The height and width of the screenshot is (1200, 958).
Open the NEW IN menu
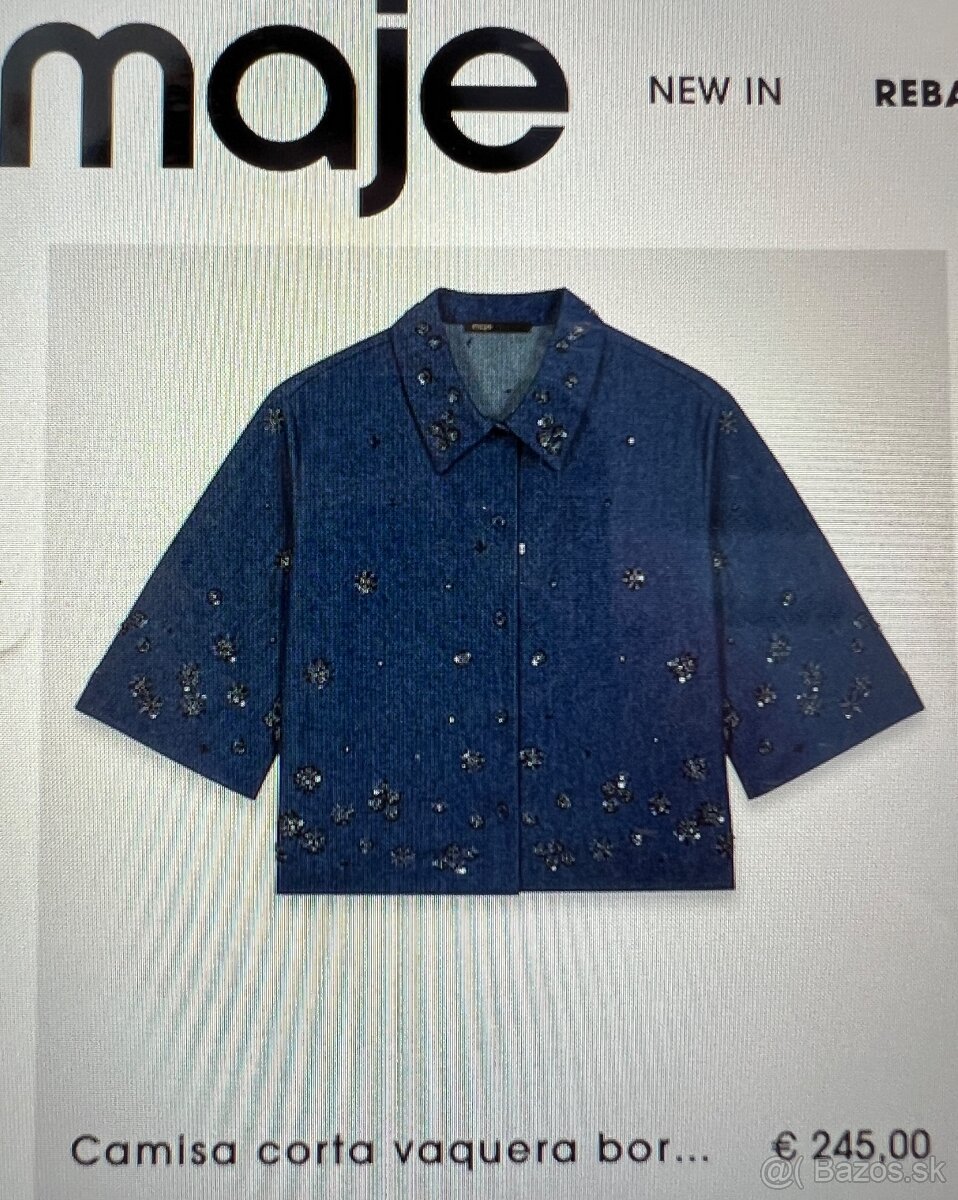[716, 92]
